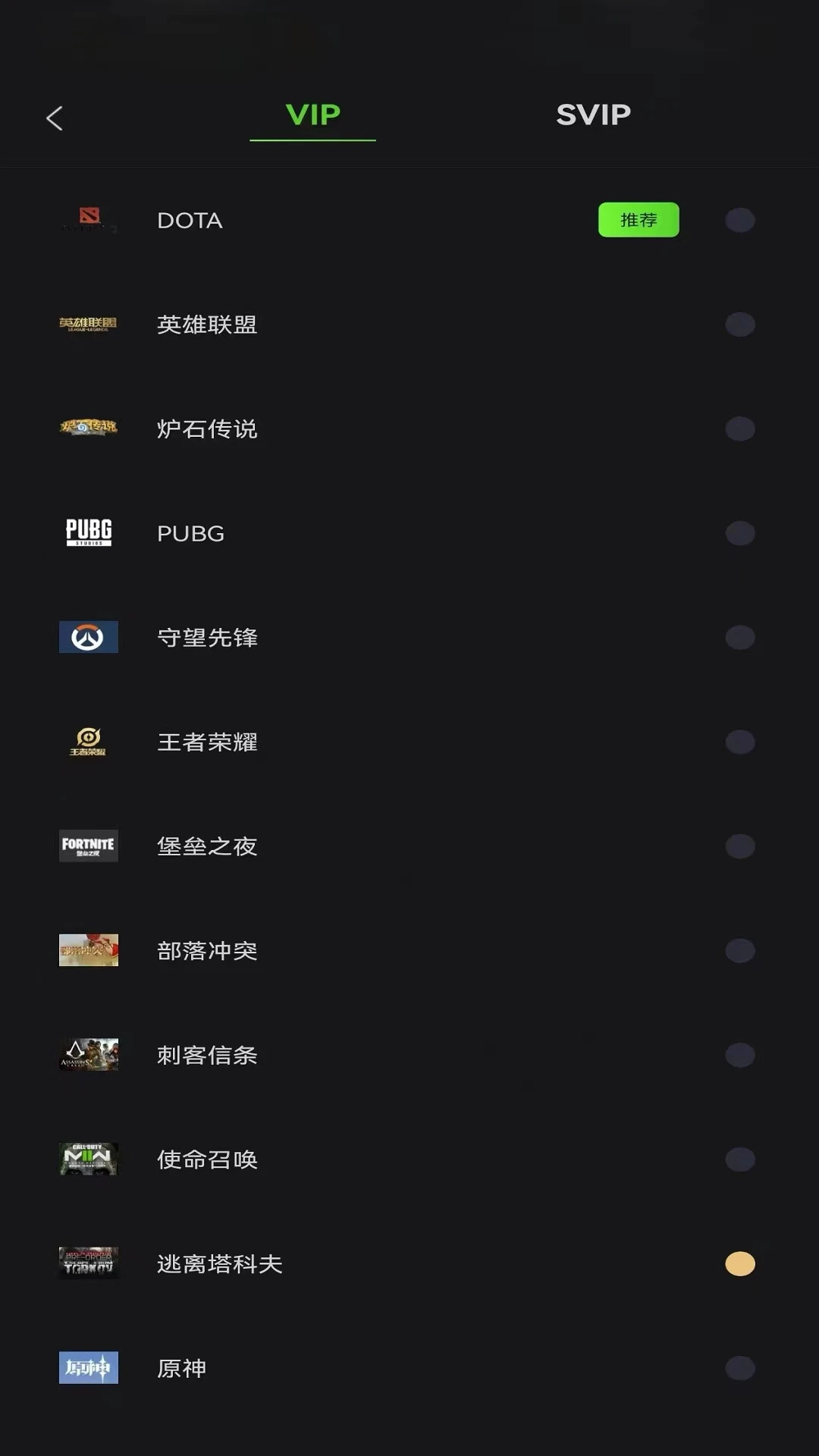Select the 刺客信条 icon

[89, 1055]
